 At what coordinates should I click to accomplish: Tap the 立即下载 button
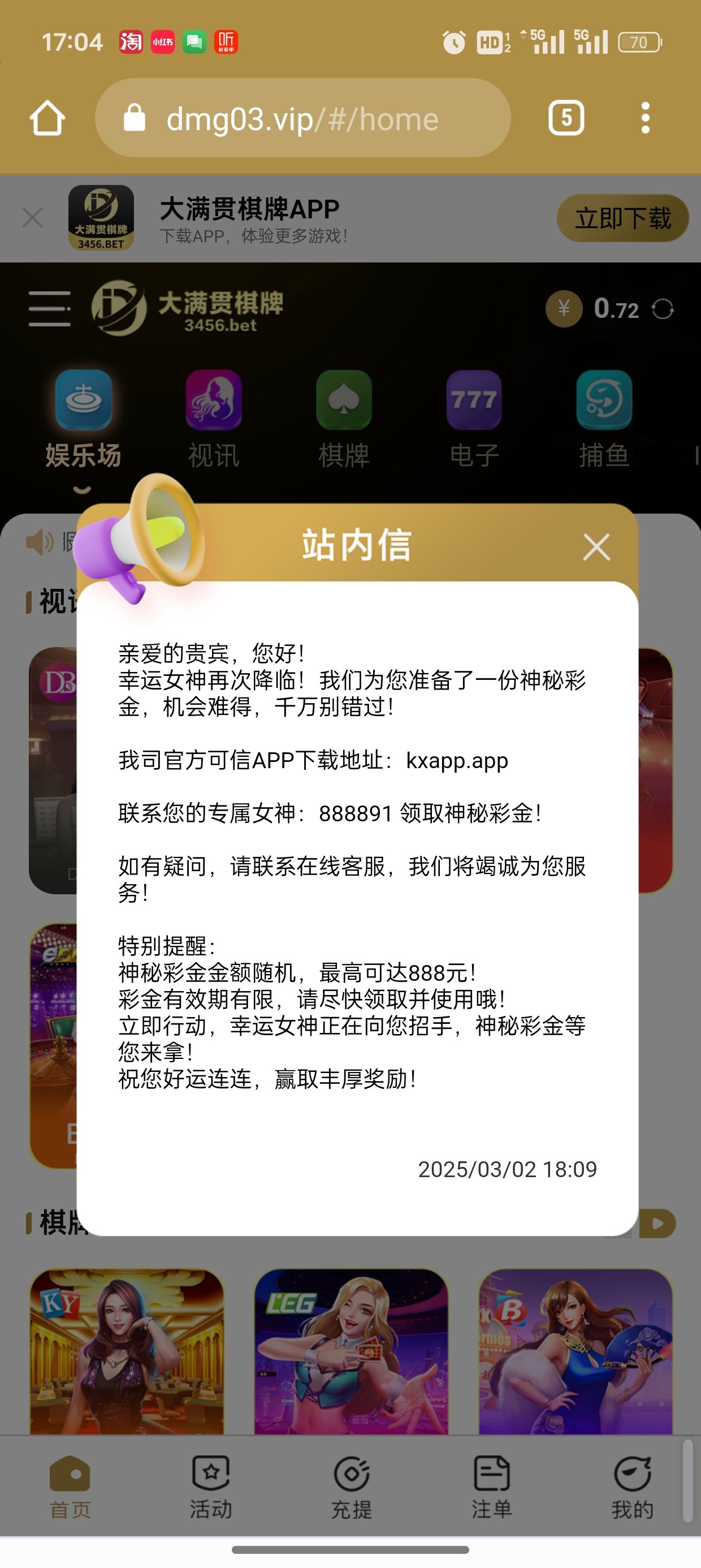click(x=622, y=218)
